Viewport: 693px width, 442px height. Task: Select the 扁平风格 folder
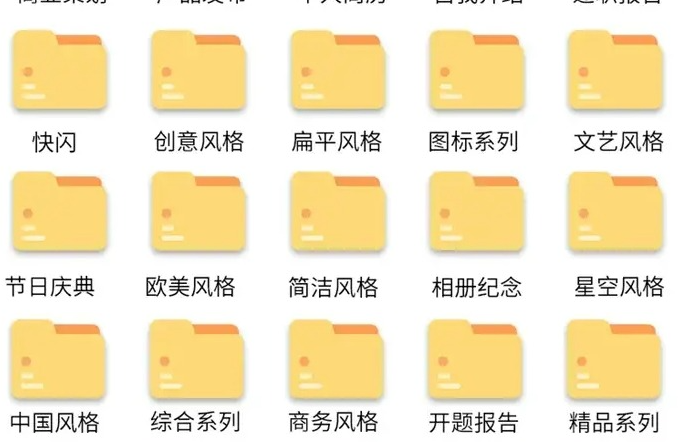click(x=337, y=71)
